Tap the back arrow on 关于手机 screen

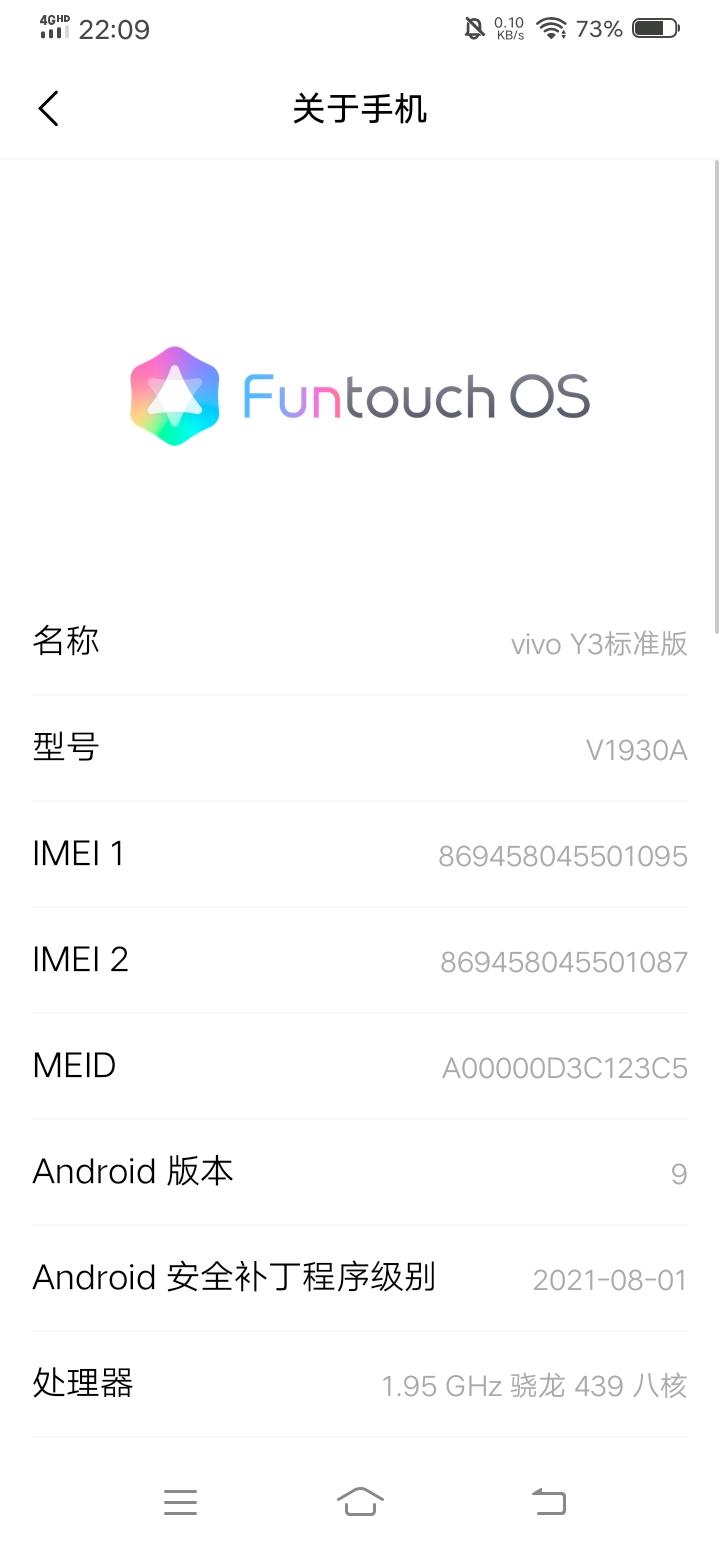coord(48,108)
